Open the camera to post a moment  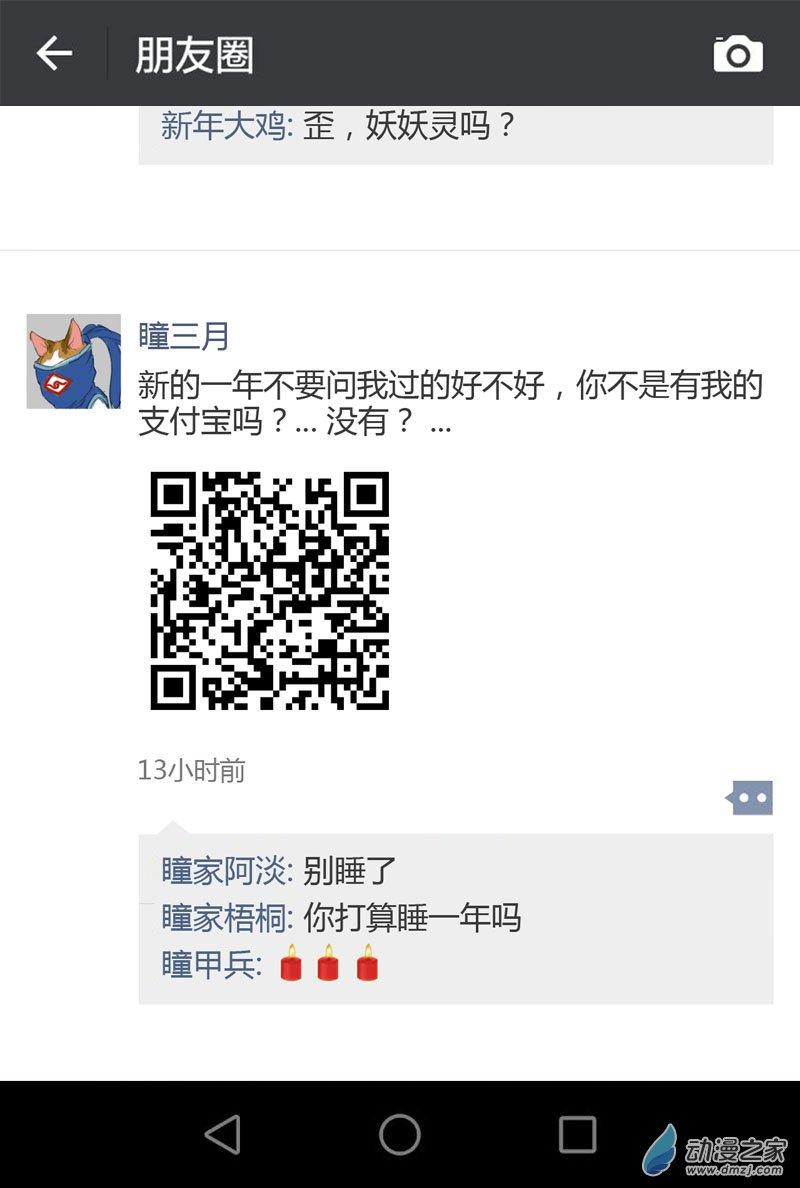[x=738, y=54]
